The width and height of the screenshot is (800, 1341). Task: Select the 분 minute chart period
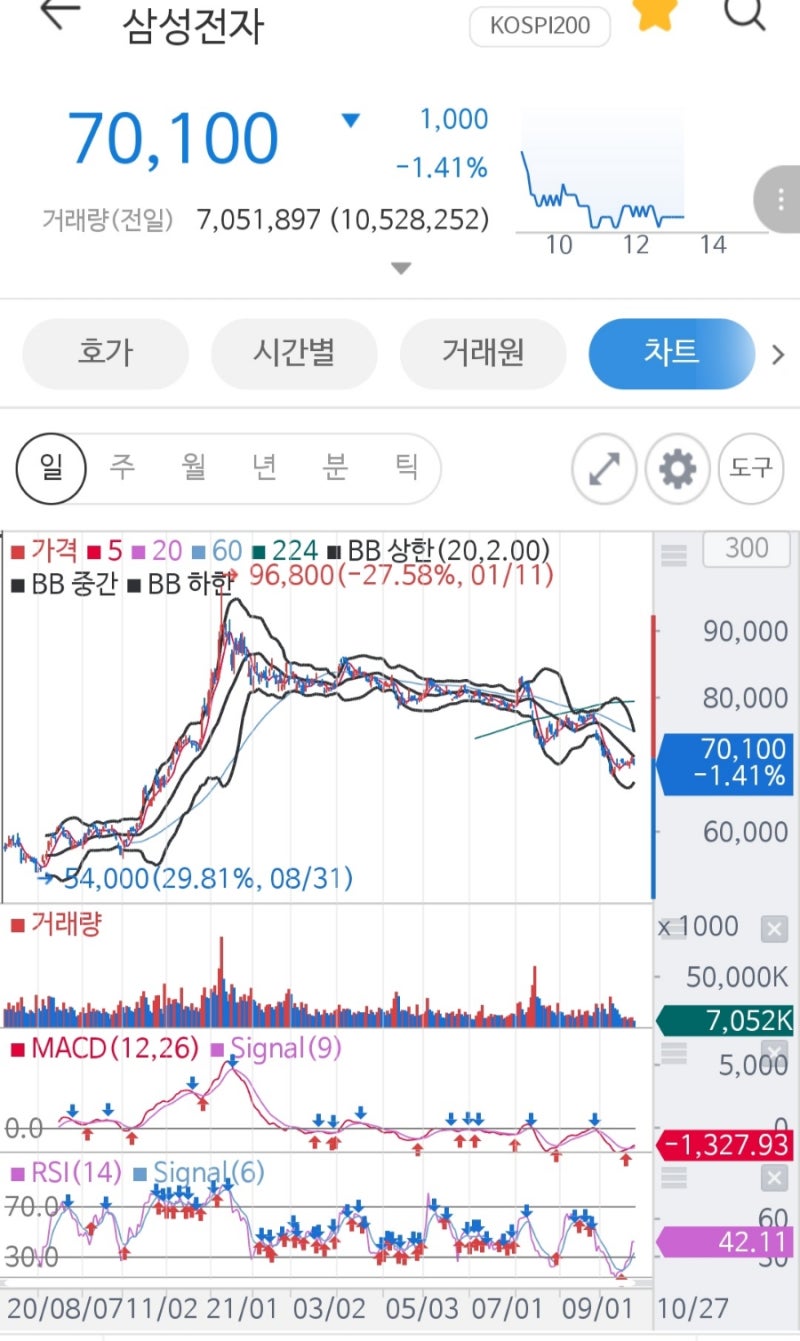click(335, 467)
